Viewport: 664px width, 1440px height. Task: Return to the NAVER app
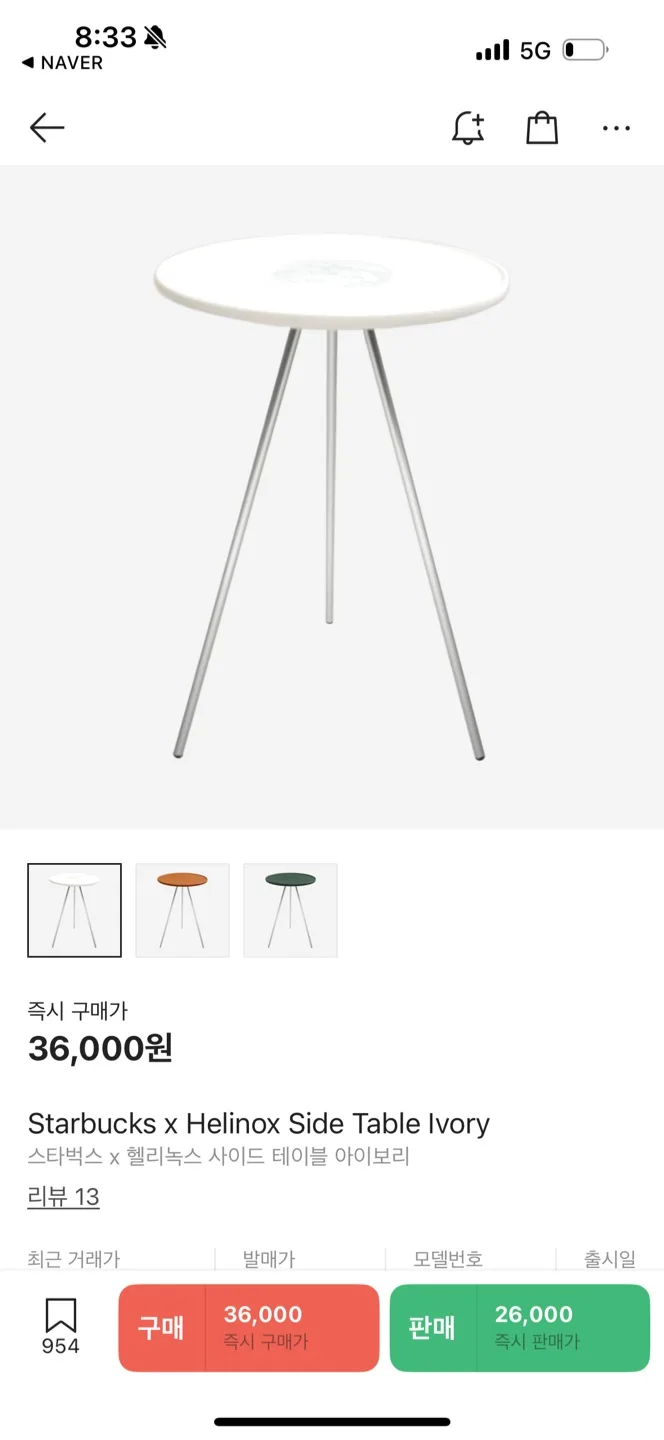click(x=62, y=63)
